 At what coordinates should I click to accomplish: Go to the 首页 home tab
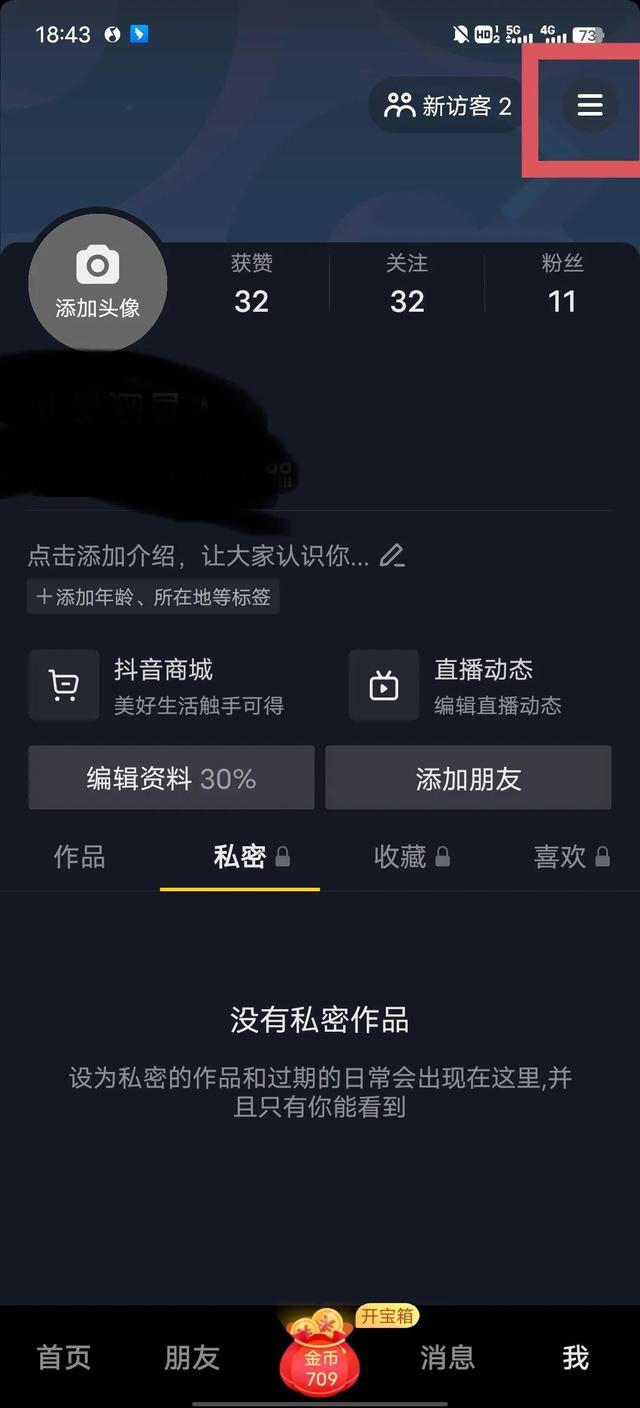pyautogui.click(x=64, y=1357)
